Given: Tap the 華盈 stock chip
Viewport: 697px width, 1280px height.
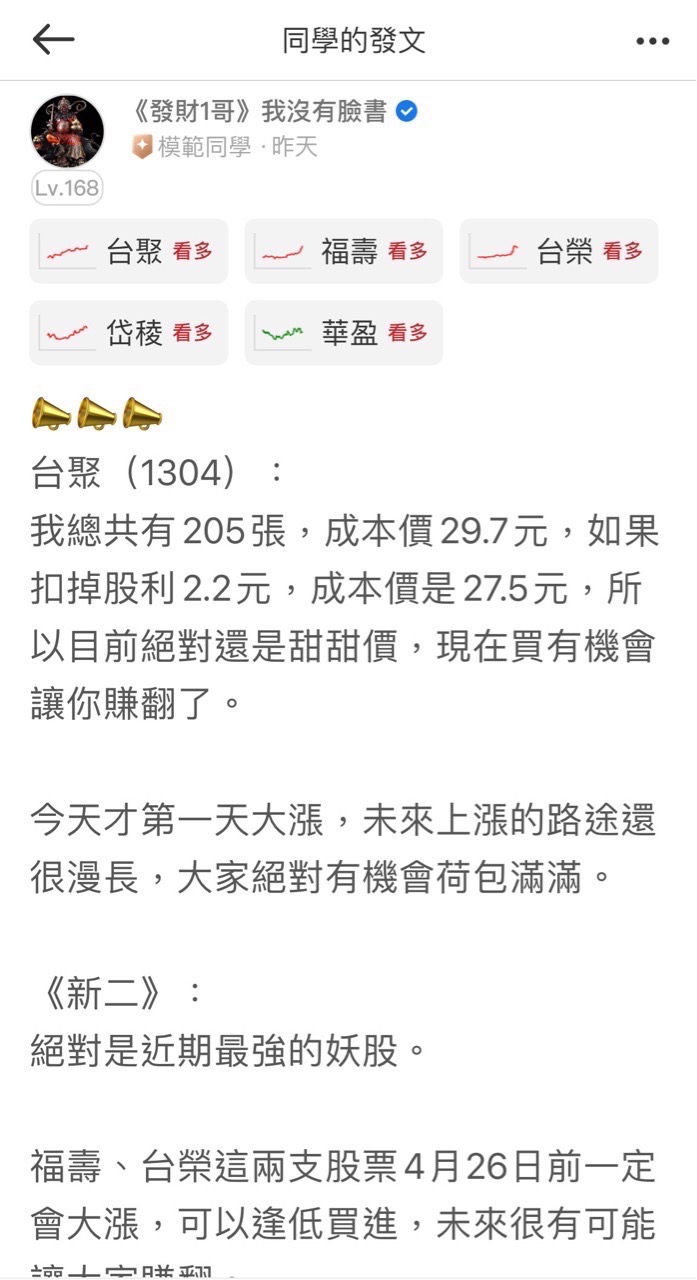Looking at the screenshot, I should pos(343,333).
